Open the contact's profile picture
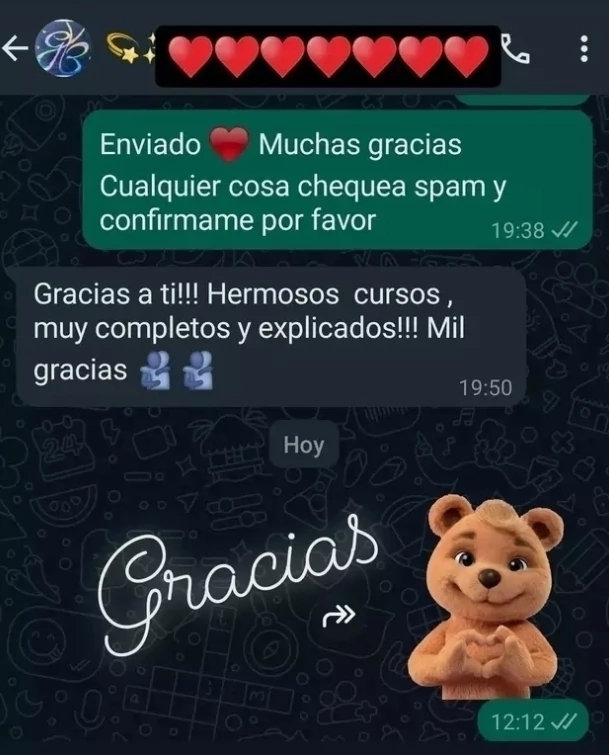The height and width of the screenshot is (755, 609). [x=62, y=48]
